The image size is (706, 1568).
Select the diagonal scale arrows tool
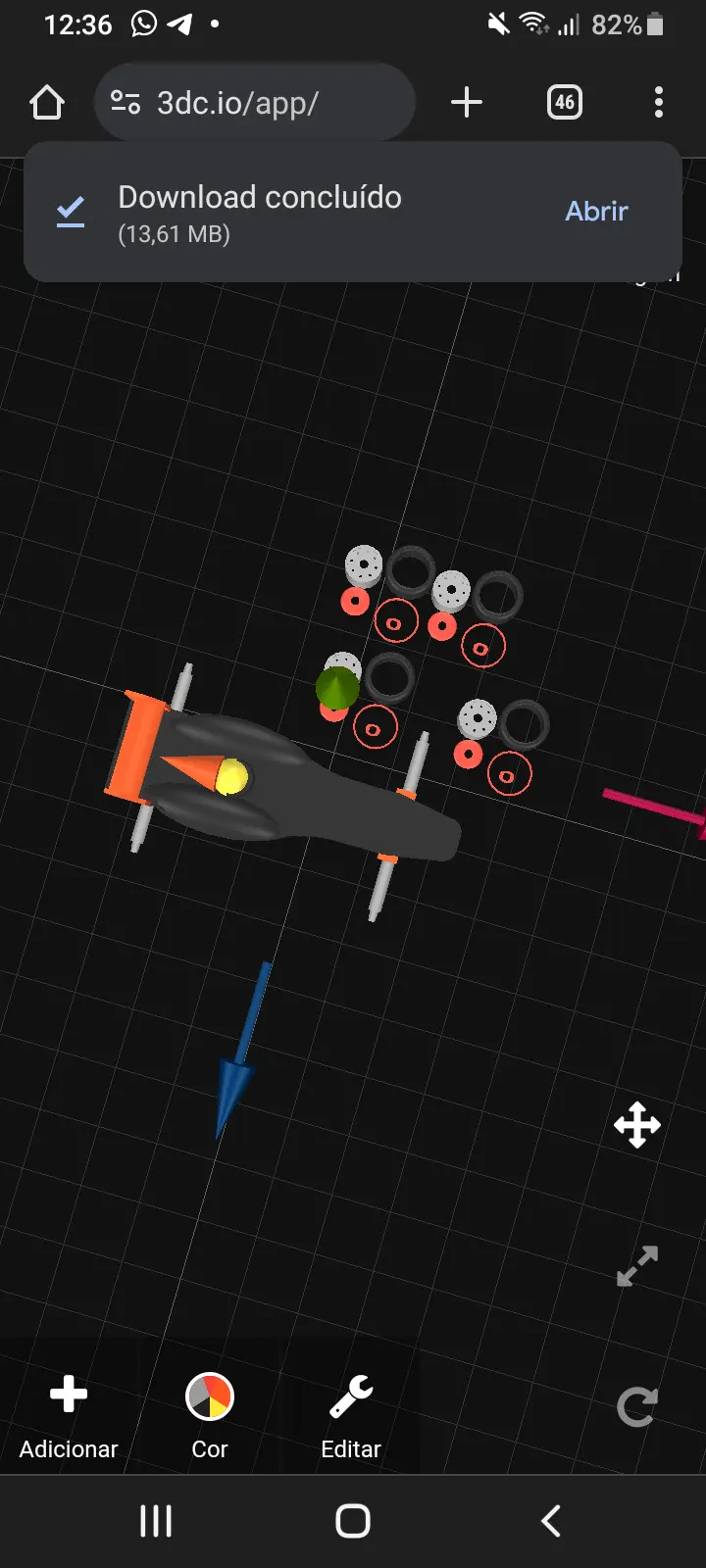637,1266
